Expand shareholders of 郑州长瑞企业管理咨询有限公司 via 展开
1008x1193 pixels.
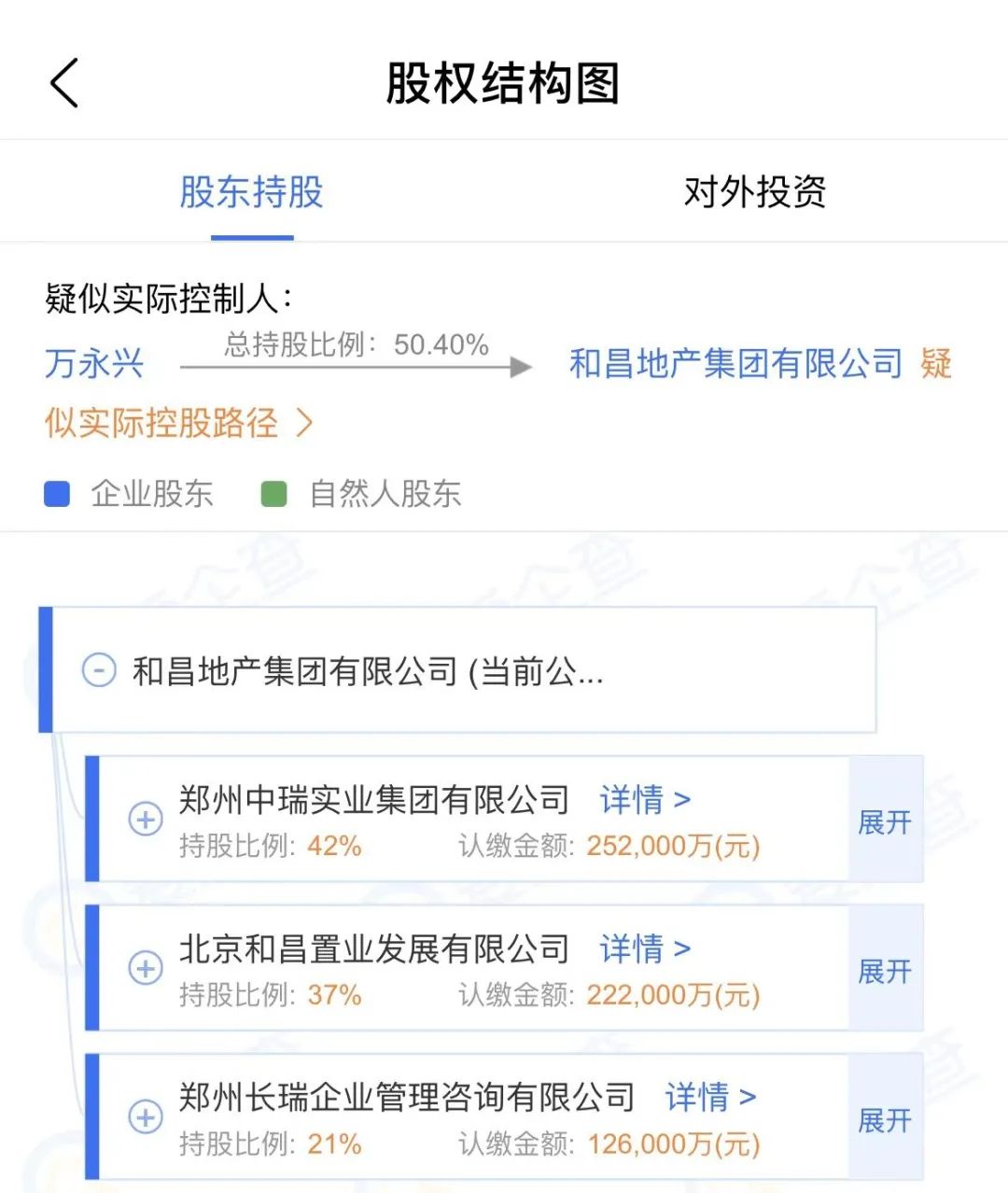884,1118
